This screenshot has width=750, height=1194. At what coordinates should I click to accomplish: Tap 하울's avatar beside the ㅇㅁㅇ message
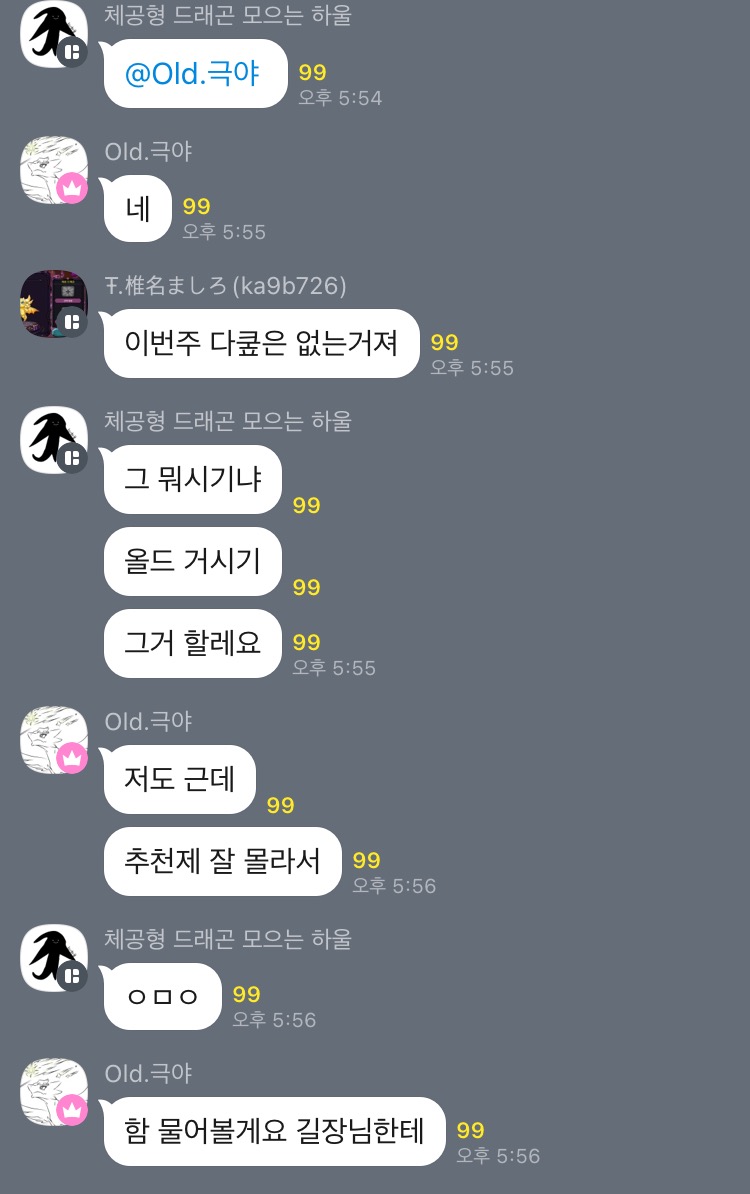(x=53, y=958)
